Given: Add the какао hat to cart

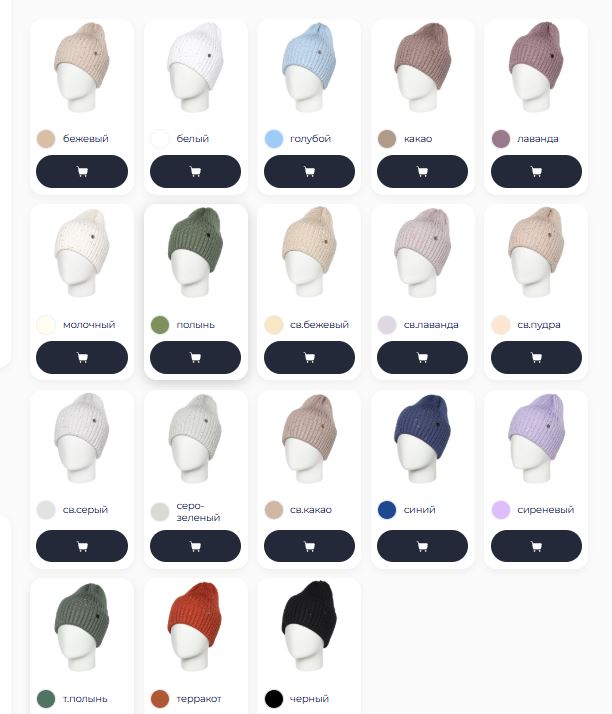Looking at the screenshot, I should point(423,172).
